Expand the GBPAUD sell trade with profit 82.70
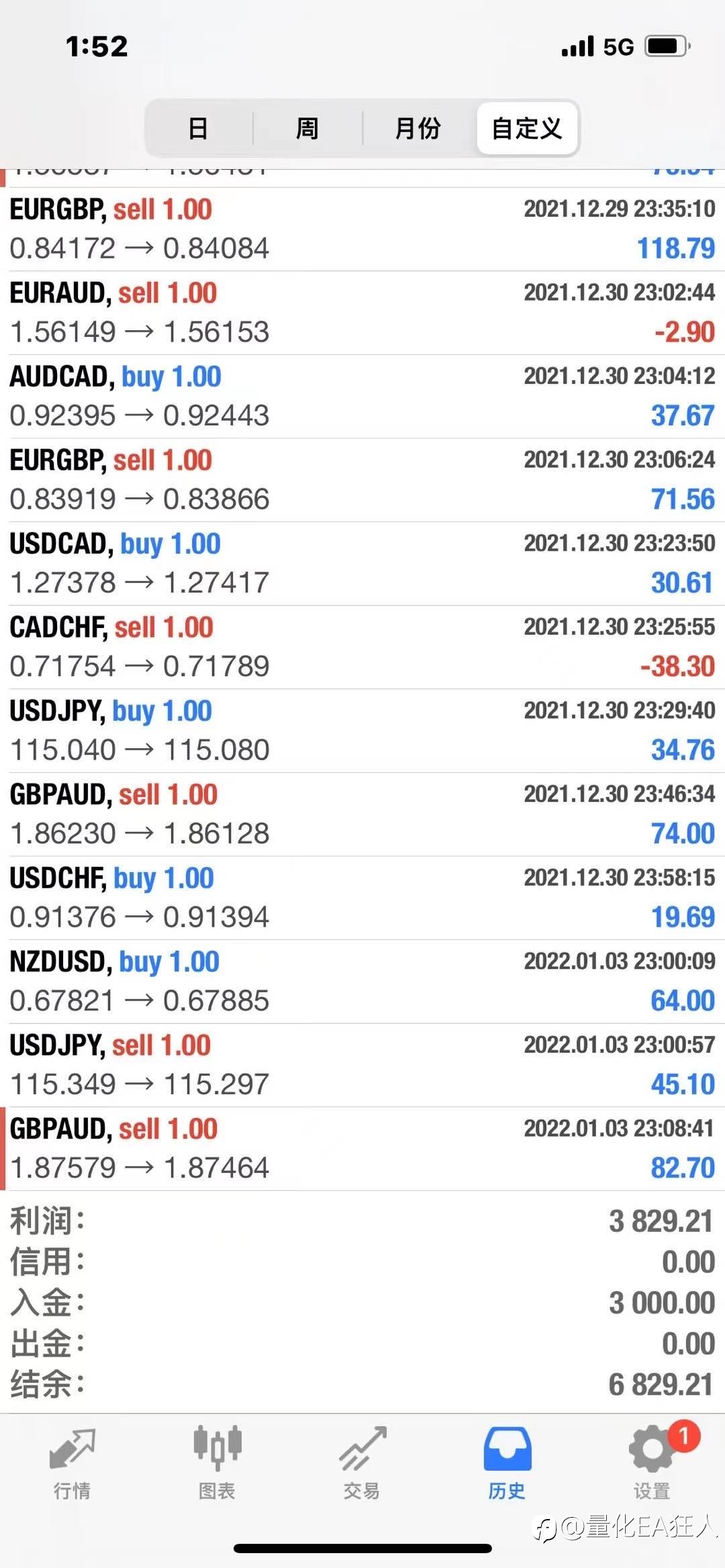 (x=362, y=1149)
